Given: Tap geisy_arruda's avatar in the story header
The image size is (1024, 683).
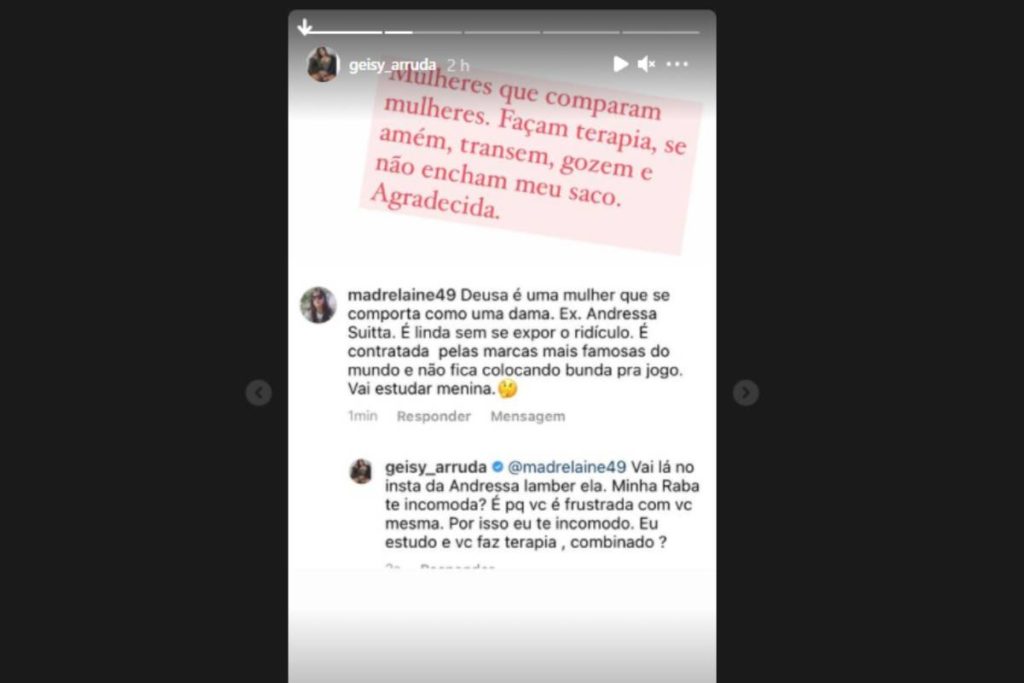Looking at the screenshot, I should [x=322, y=64].
